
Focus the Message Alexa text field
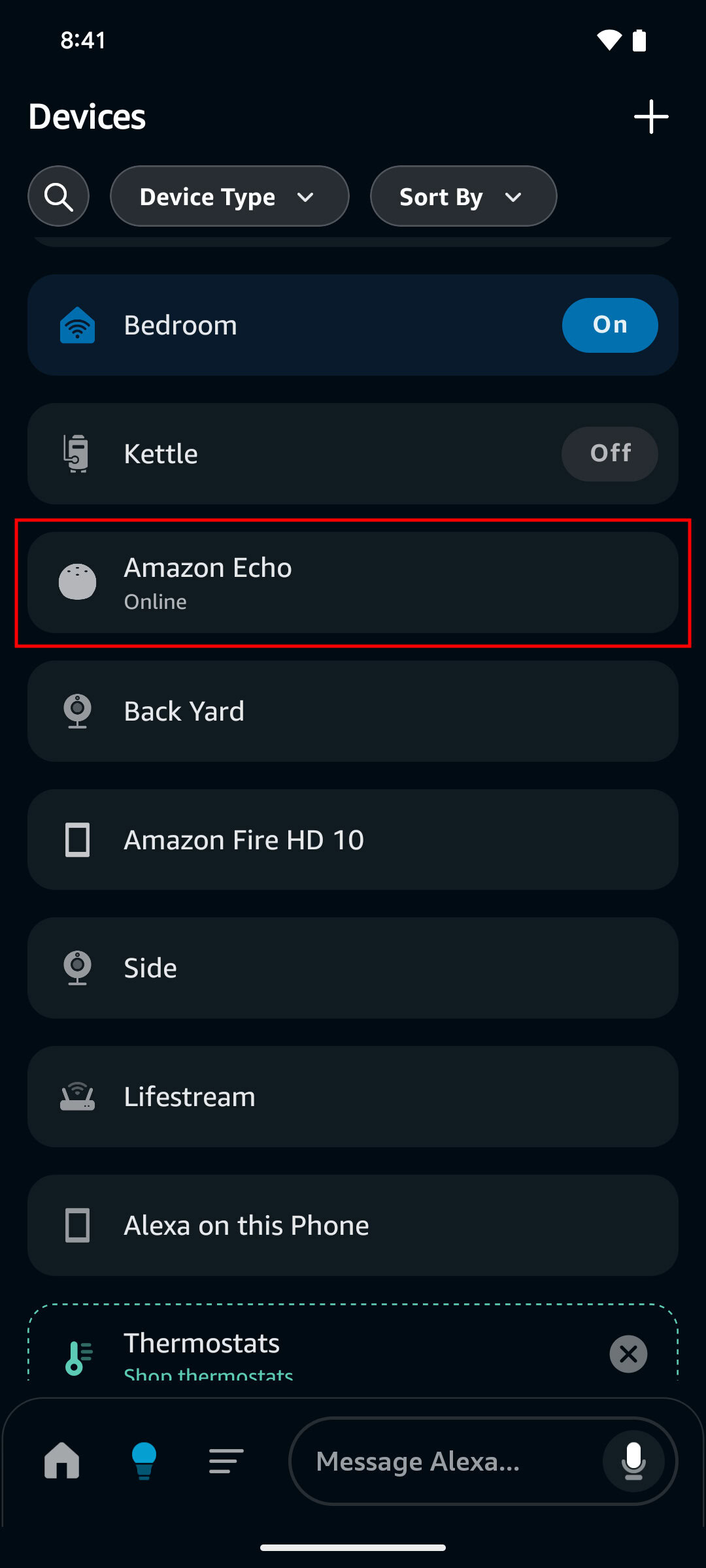[445, 1462]
